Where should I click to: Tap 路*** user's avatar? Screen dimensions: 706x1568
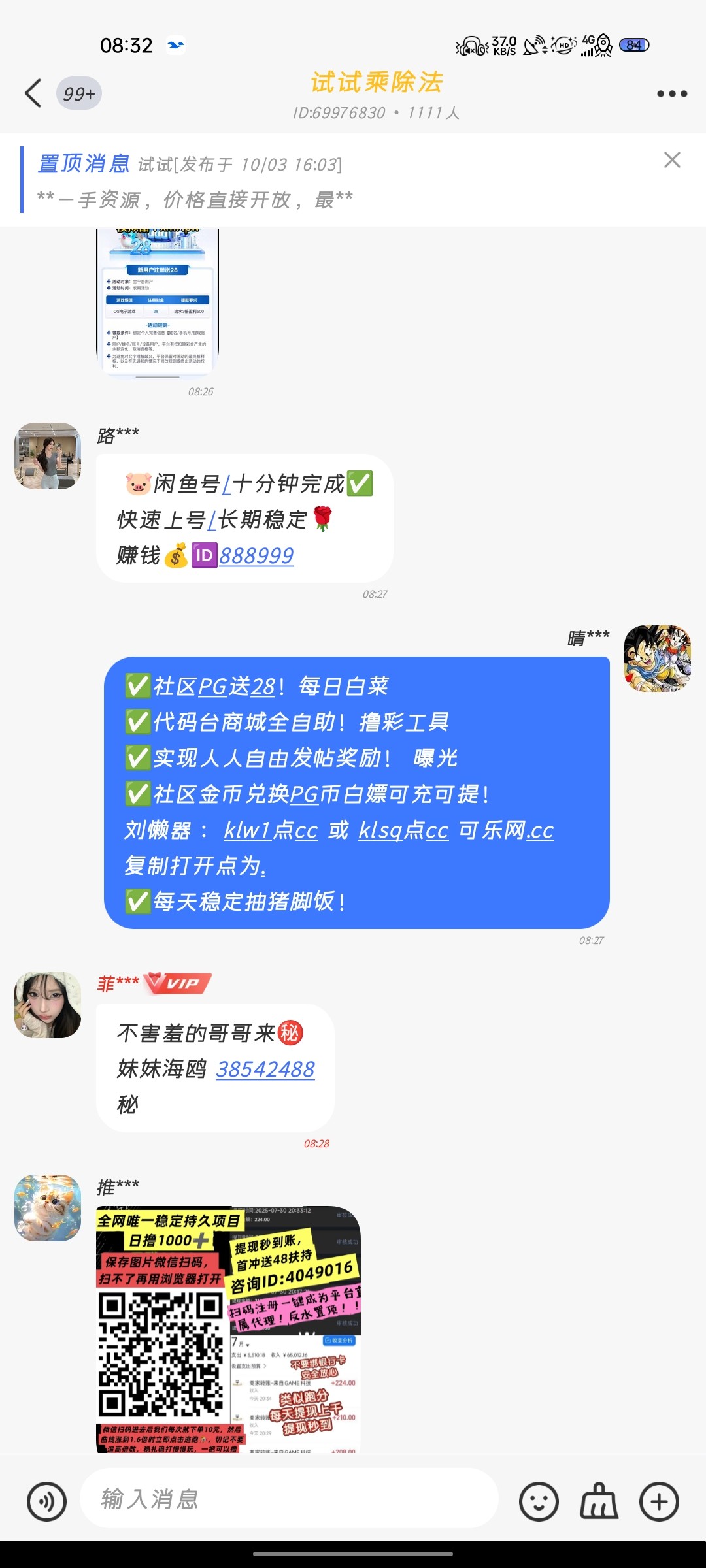[46, 455]
